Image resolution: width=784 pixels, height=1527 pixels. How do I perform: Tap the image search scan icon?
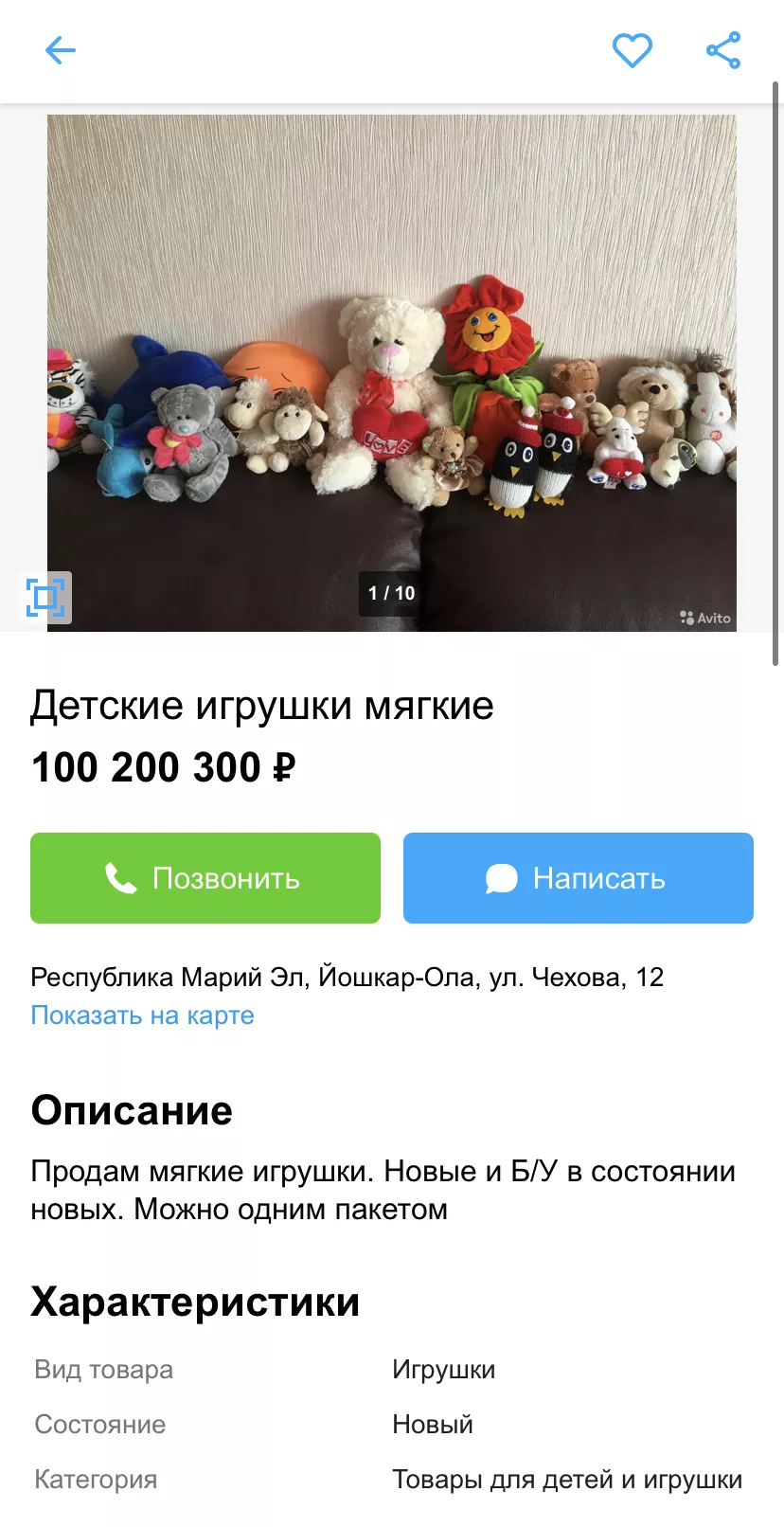tap(45, 597)
